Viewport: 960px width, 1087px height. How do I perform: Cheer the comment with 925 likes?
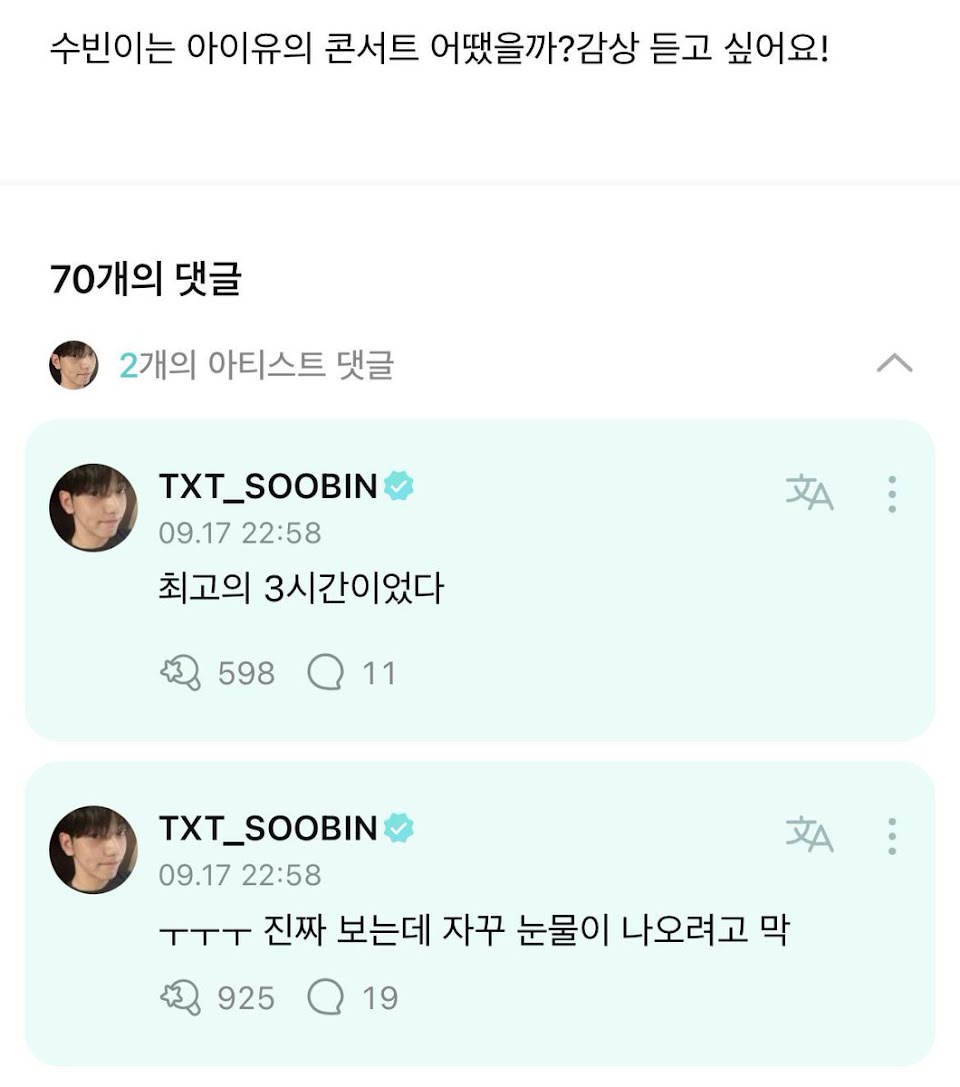[180, 997]
